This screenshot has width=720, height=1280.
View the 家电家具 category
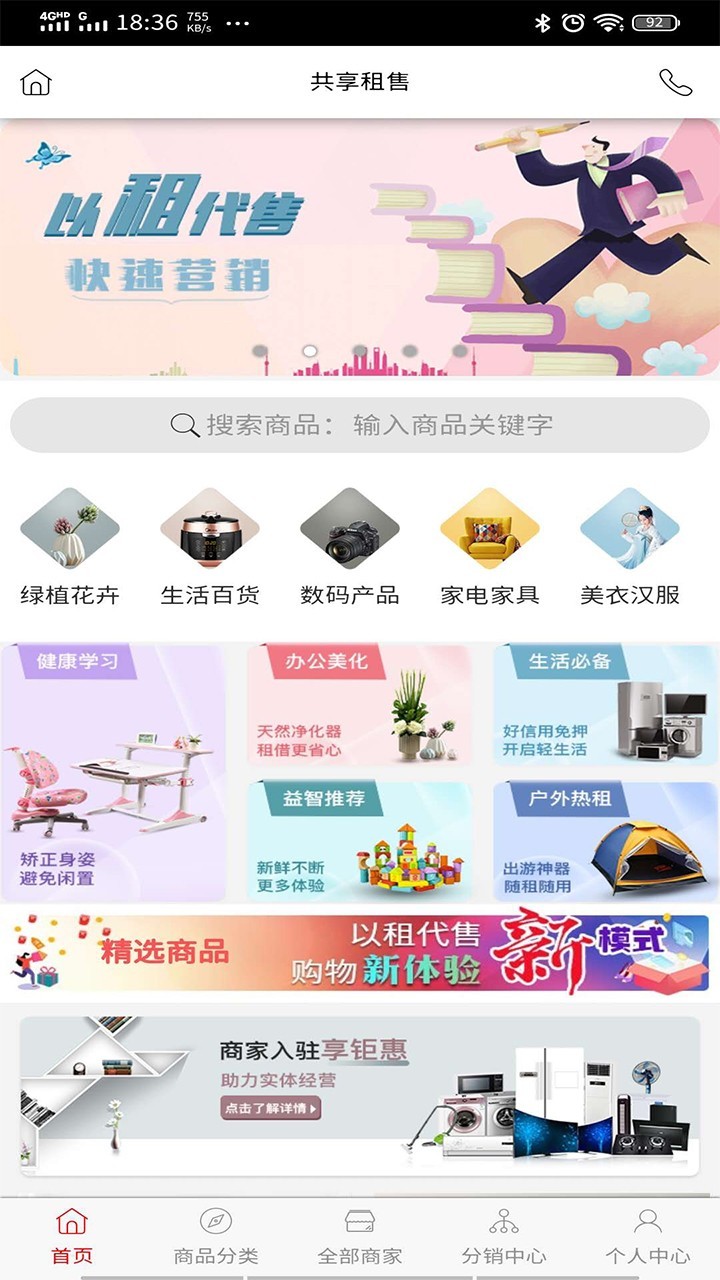click(x=490, y=548)
